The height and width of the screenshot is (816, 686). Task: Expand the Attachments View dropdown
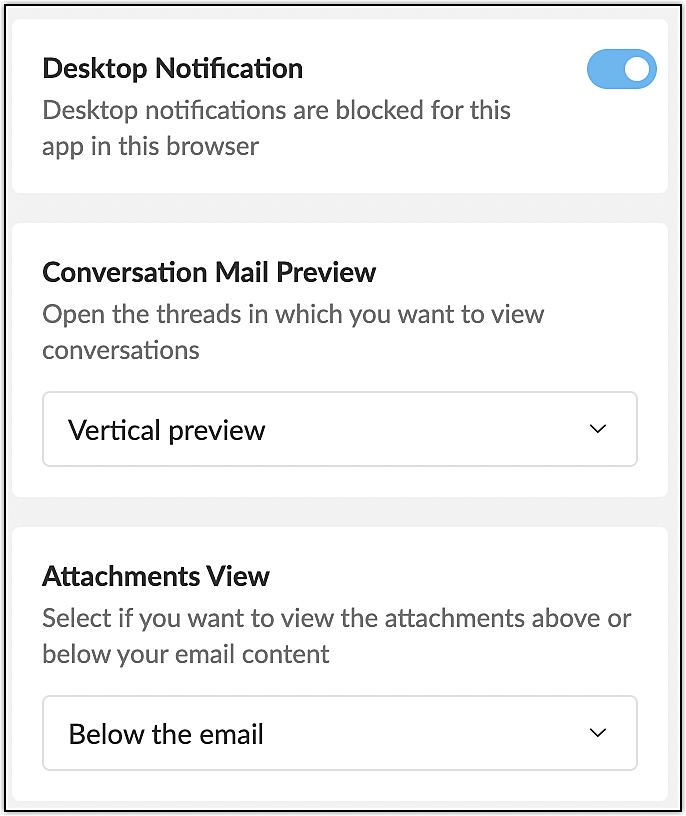pyautogui.click(x=339, y=734)
